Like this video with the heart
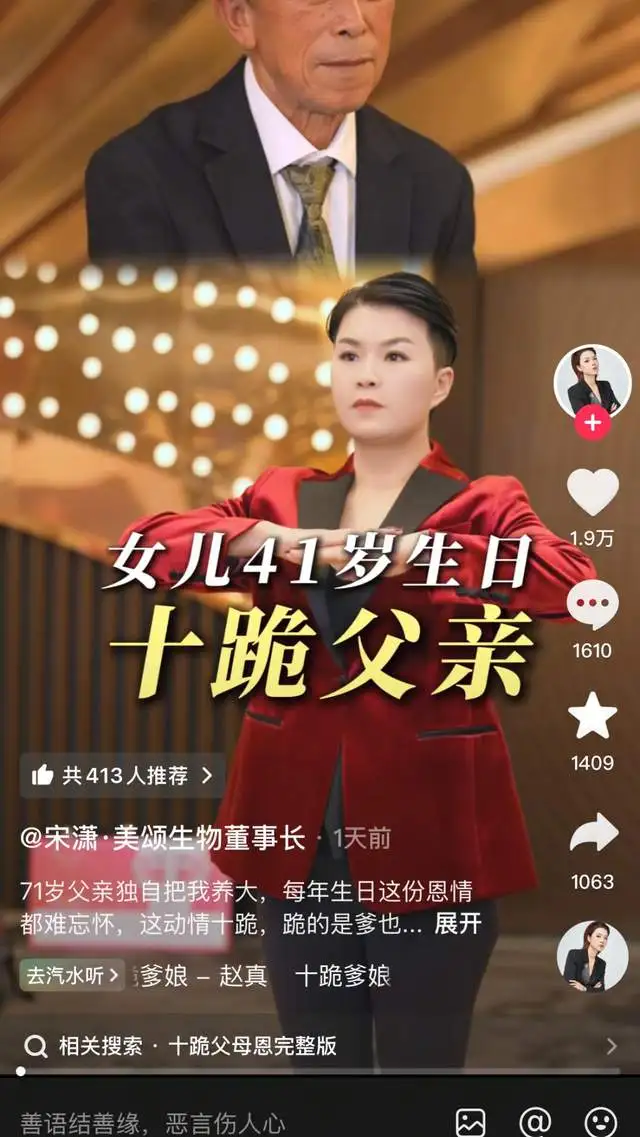Image resolution: width=640 pixels, height=1137 pixels. 592,492
